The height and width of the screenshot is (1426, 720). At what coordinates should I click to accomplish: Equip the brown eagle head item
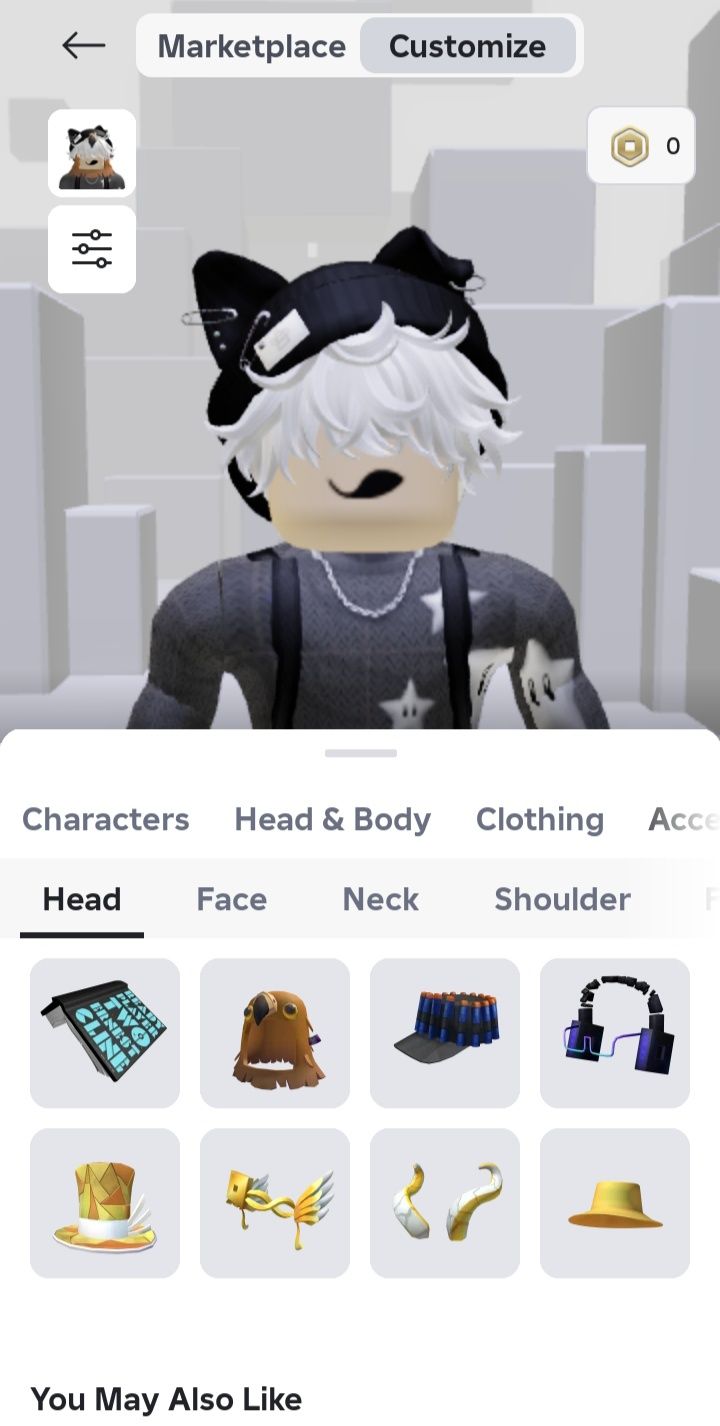[275, 1033]
